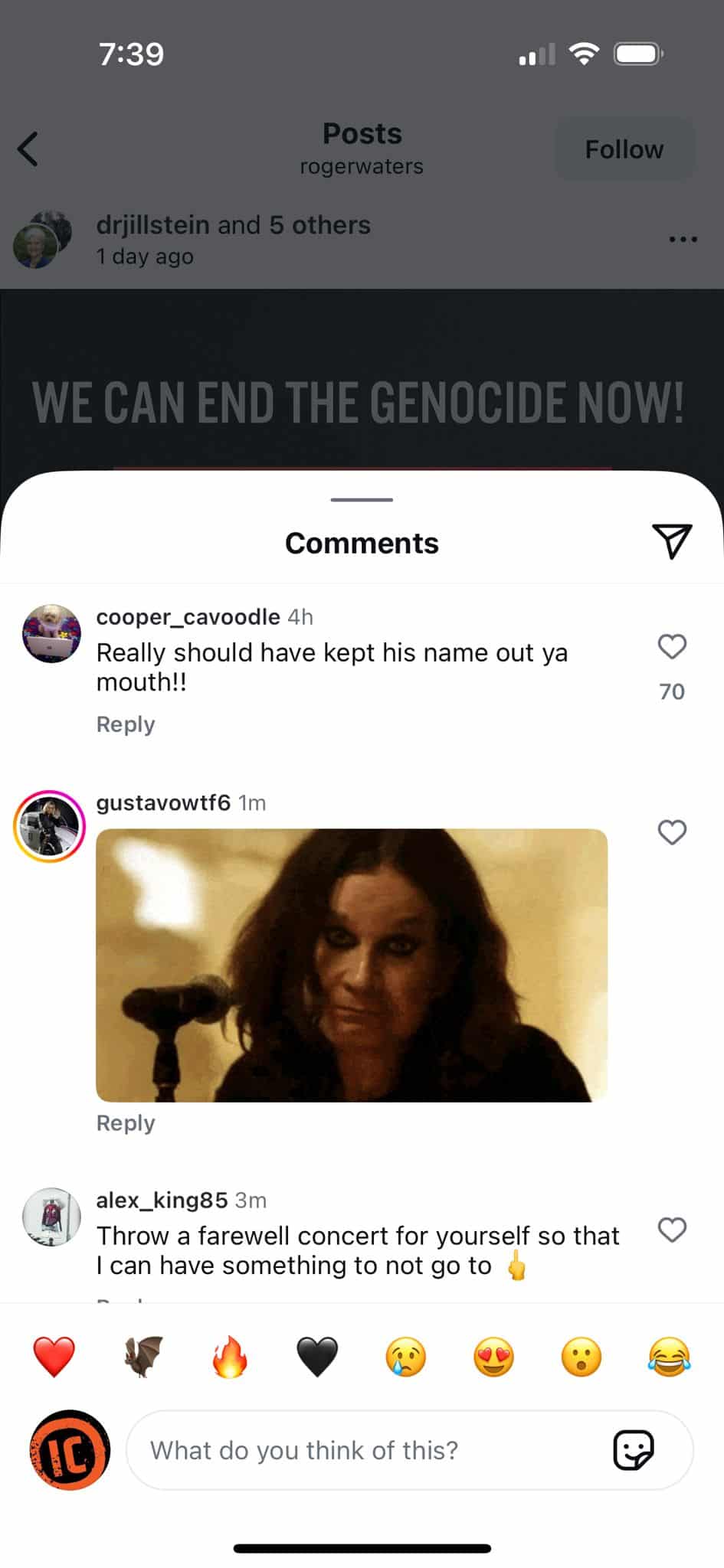Insert the bat emoji reaction
724x1568 pixels.
143,1357
